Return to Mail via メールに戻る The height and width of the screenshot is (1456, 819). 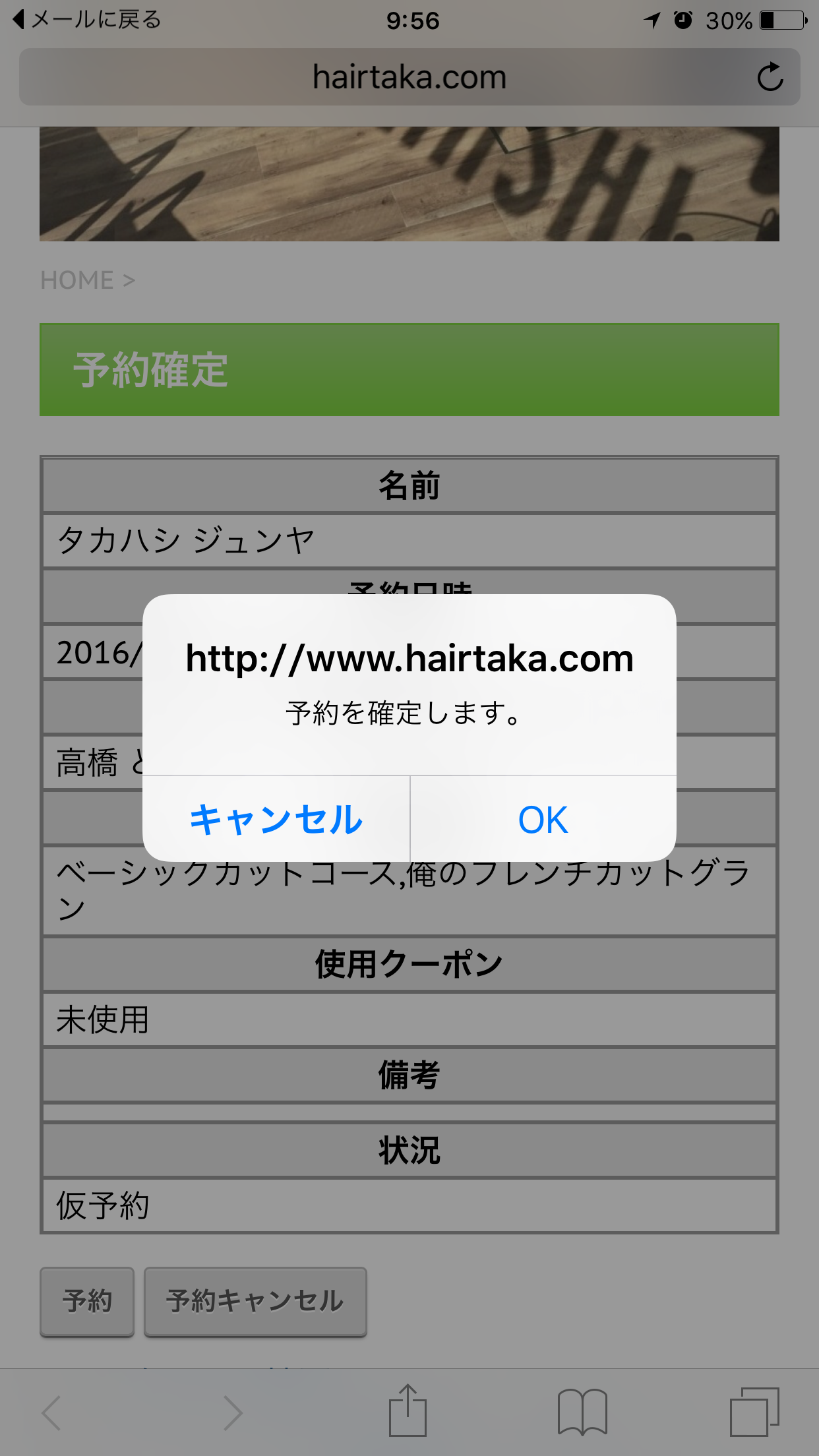coord(88,20)
